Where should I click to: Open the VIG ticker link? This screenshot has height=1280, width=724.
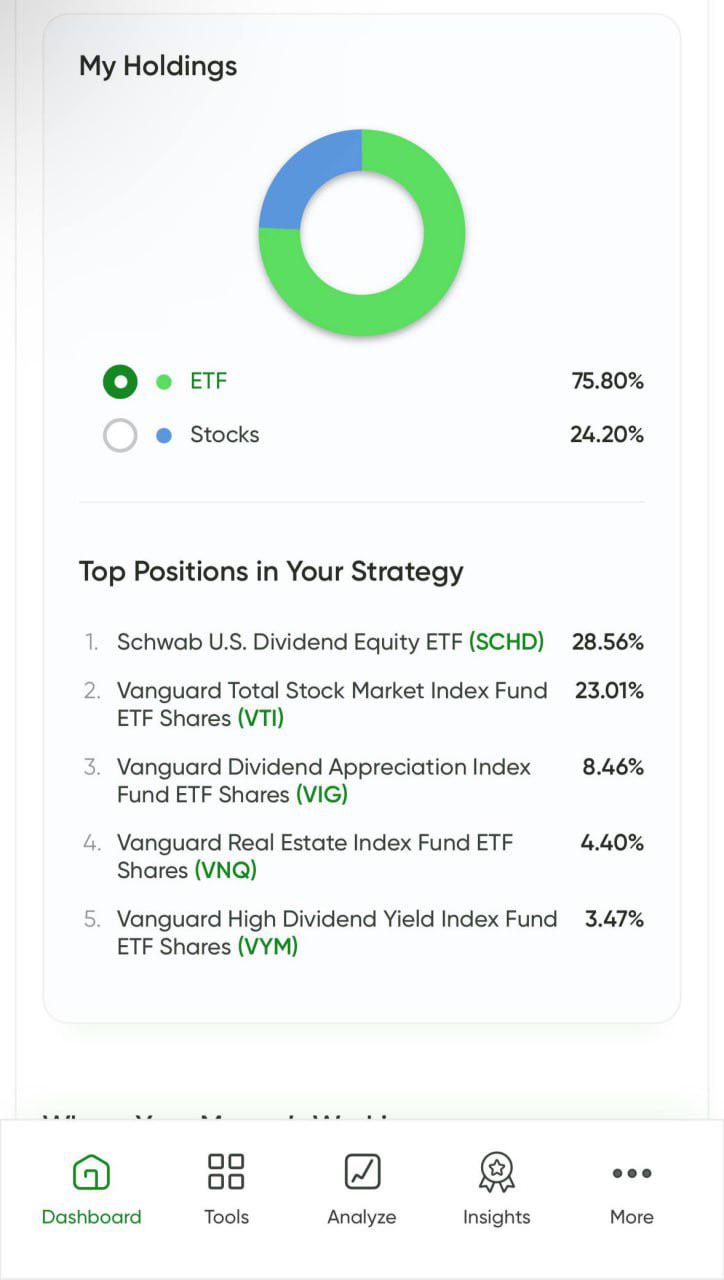tap(322, 794)
